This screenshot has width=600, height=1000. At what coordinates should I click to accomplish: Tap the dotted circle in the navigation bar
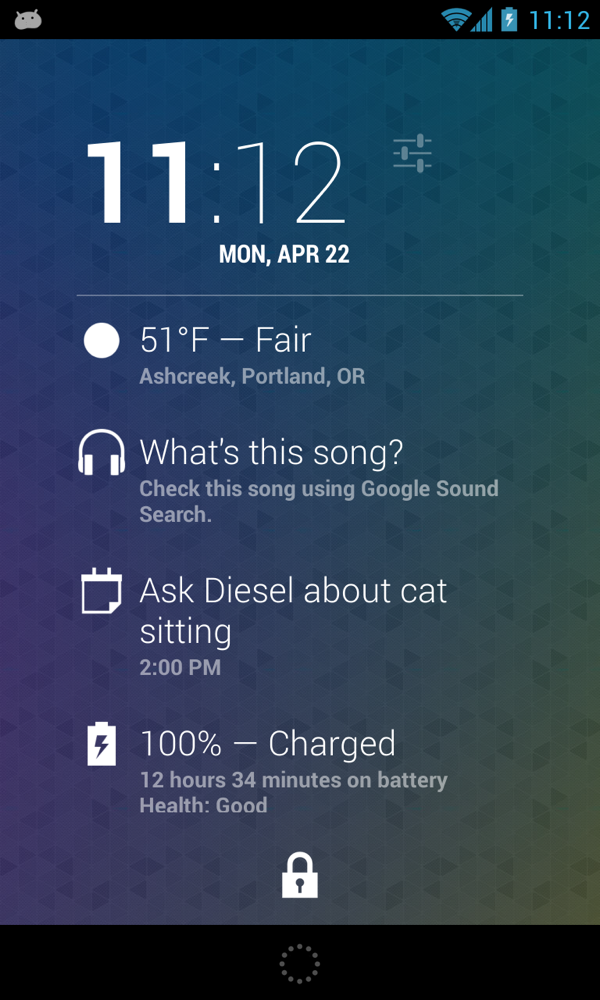[299, 963]
